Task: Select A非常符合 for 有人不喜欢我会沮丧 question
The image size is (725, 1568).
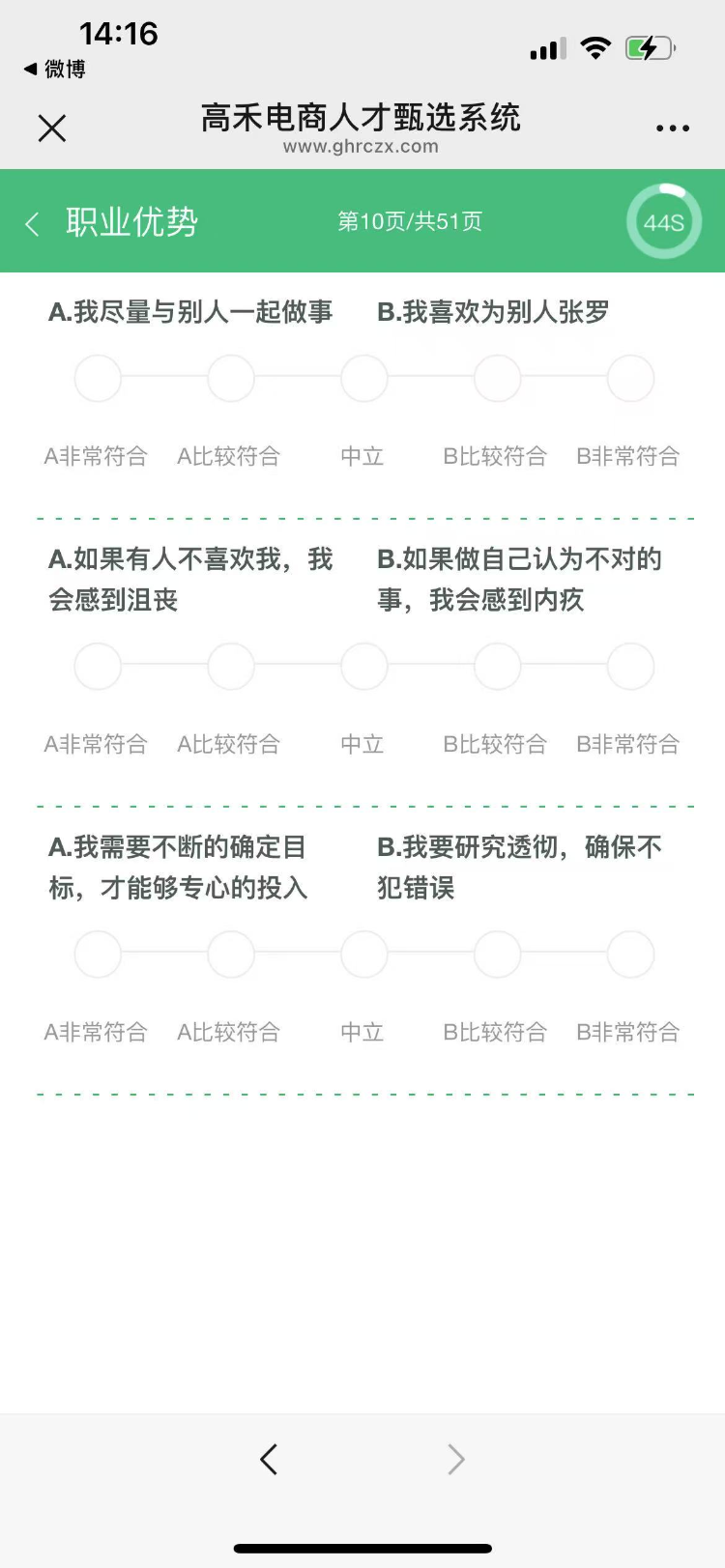Action: tap(98, 666)
